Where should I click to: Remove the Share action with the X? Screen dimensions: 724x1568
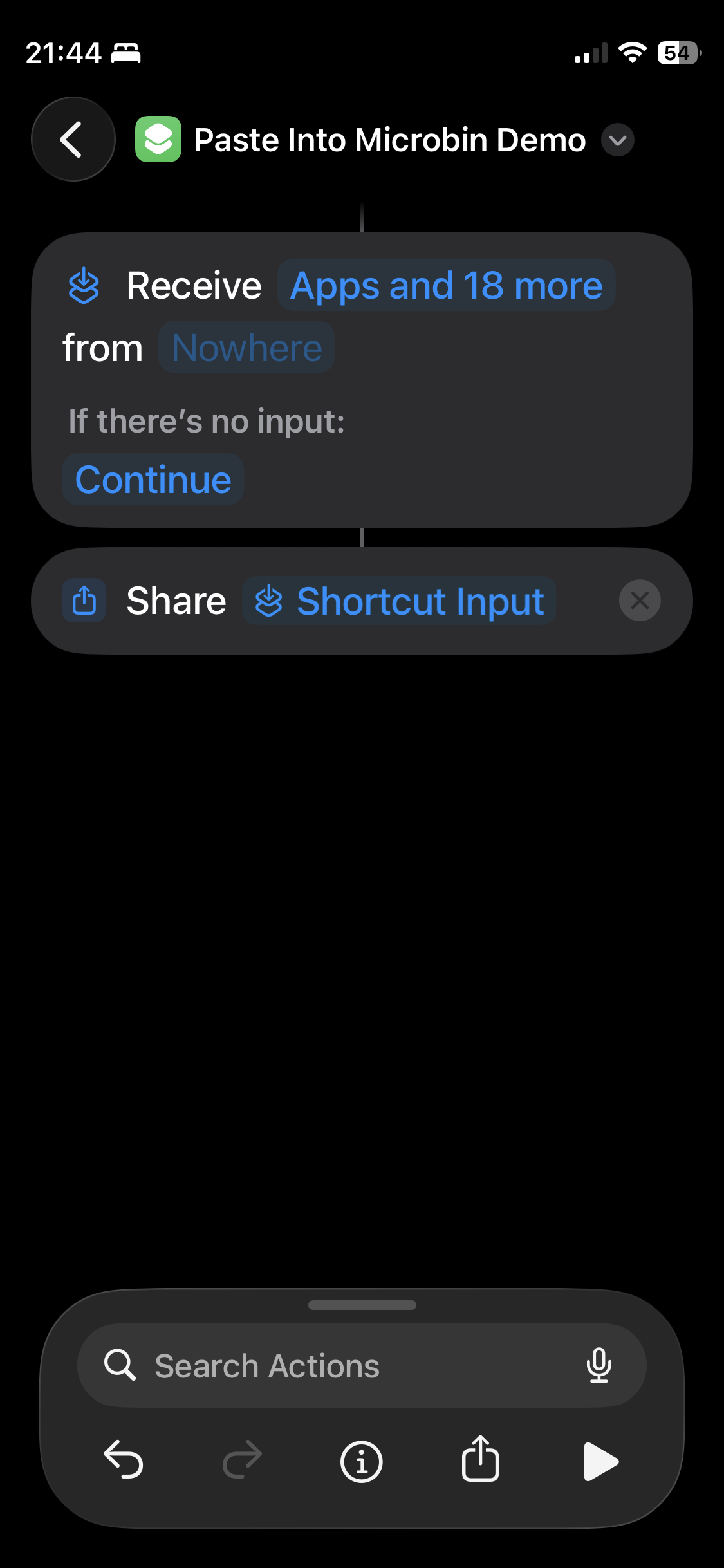[639, 600]
